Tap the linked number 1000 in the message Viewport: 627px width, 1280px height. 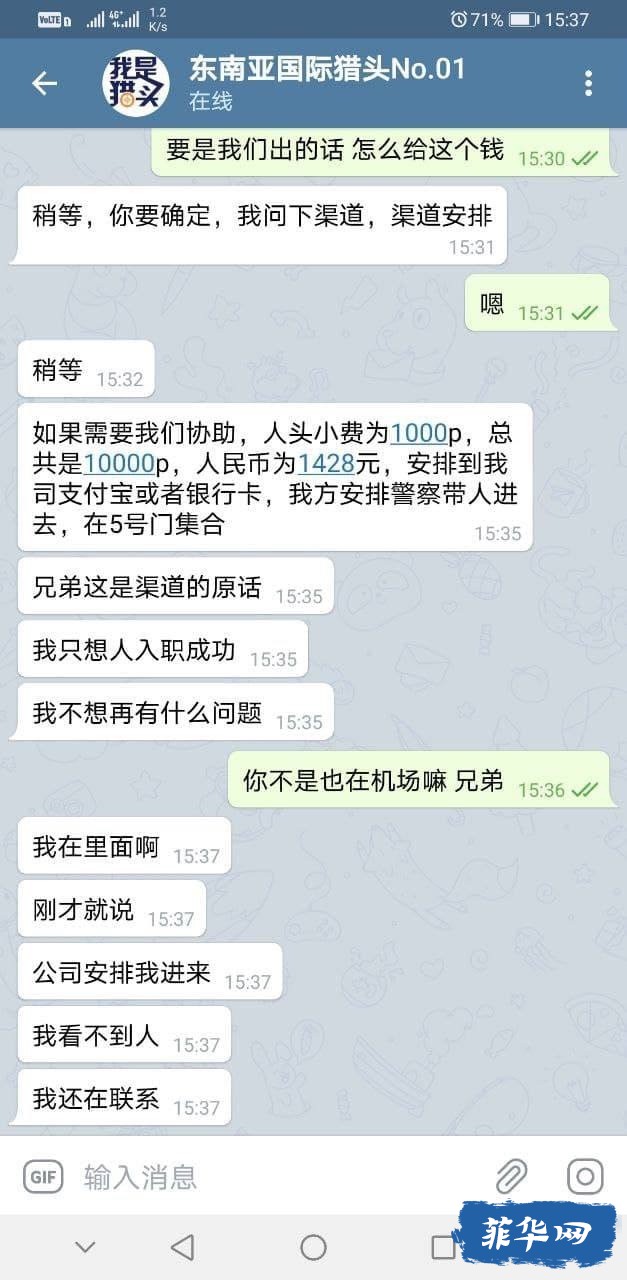point(418,433)
